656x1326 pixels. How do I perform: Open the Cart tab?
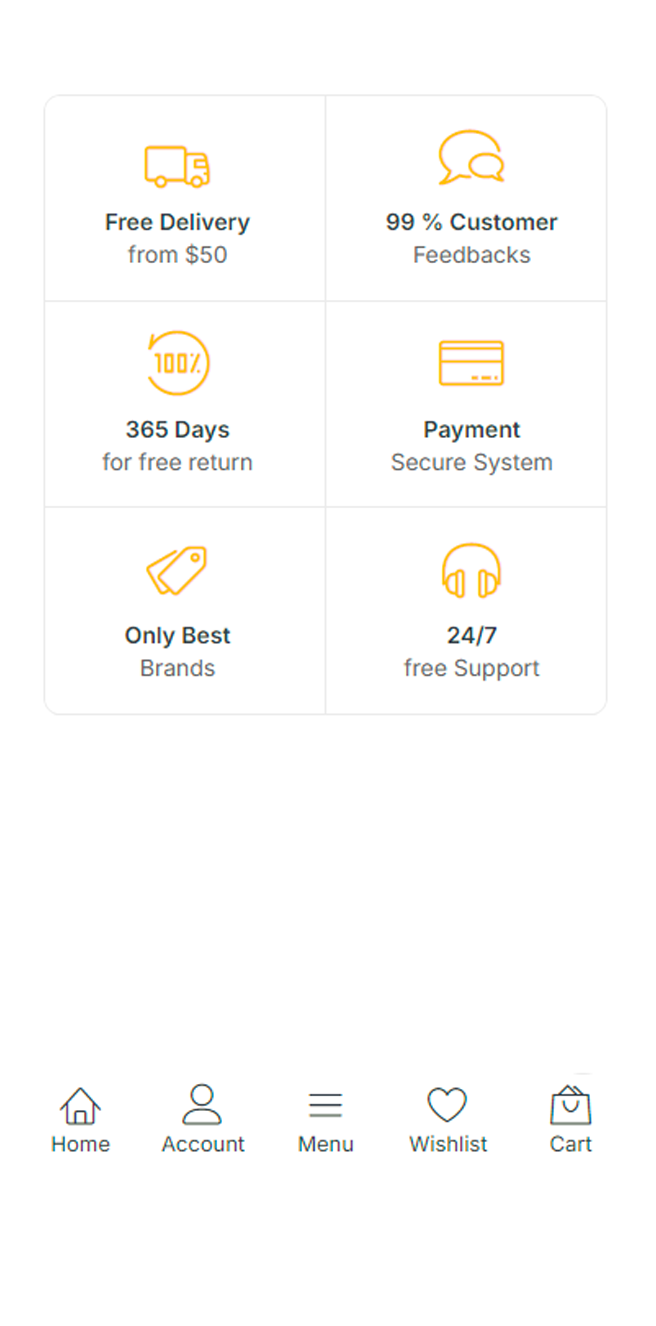click(x=570, y=1120)
